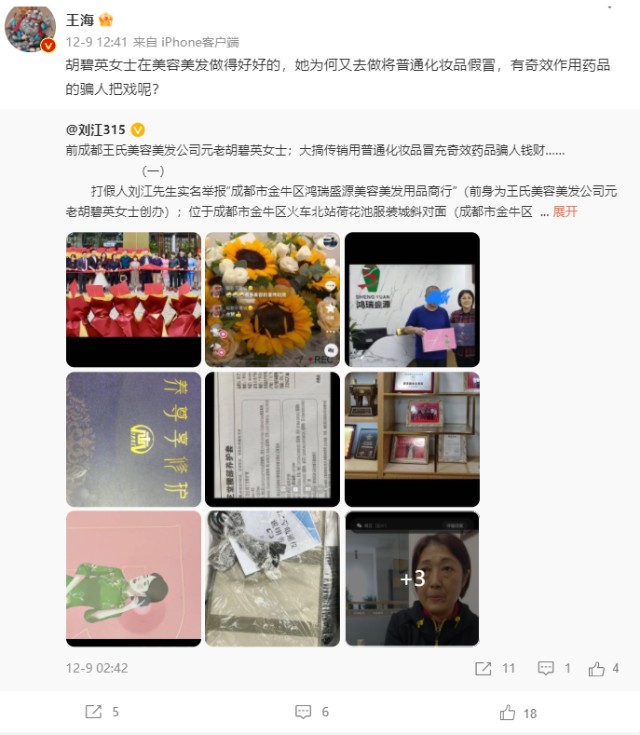The image size is (640, 735).
Task: Open the packaged product photo
Action: 272,578
